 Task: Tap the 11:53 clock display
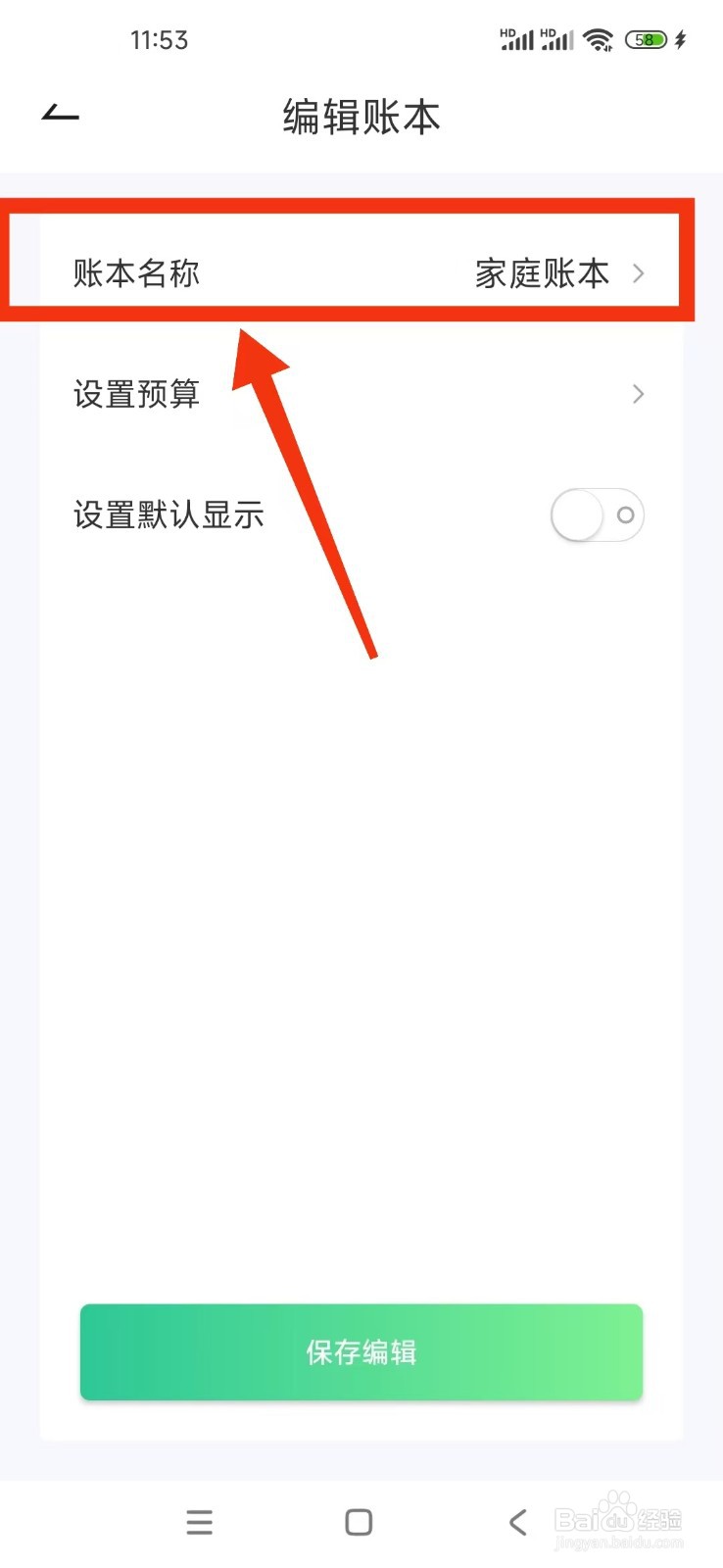160,40
